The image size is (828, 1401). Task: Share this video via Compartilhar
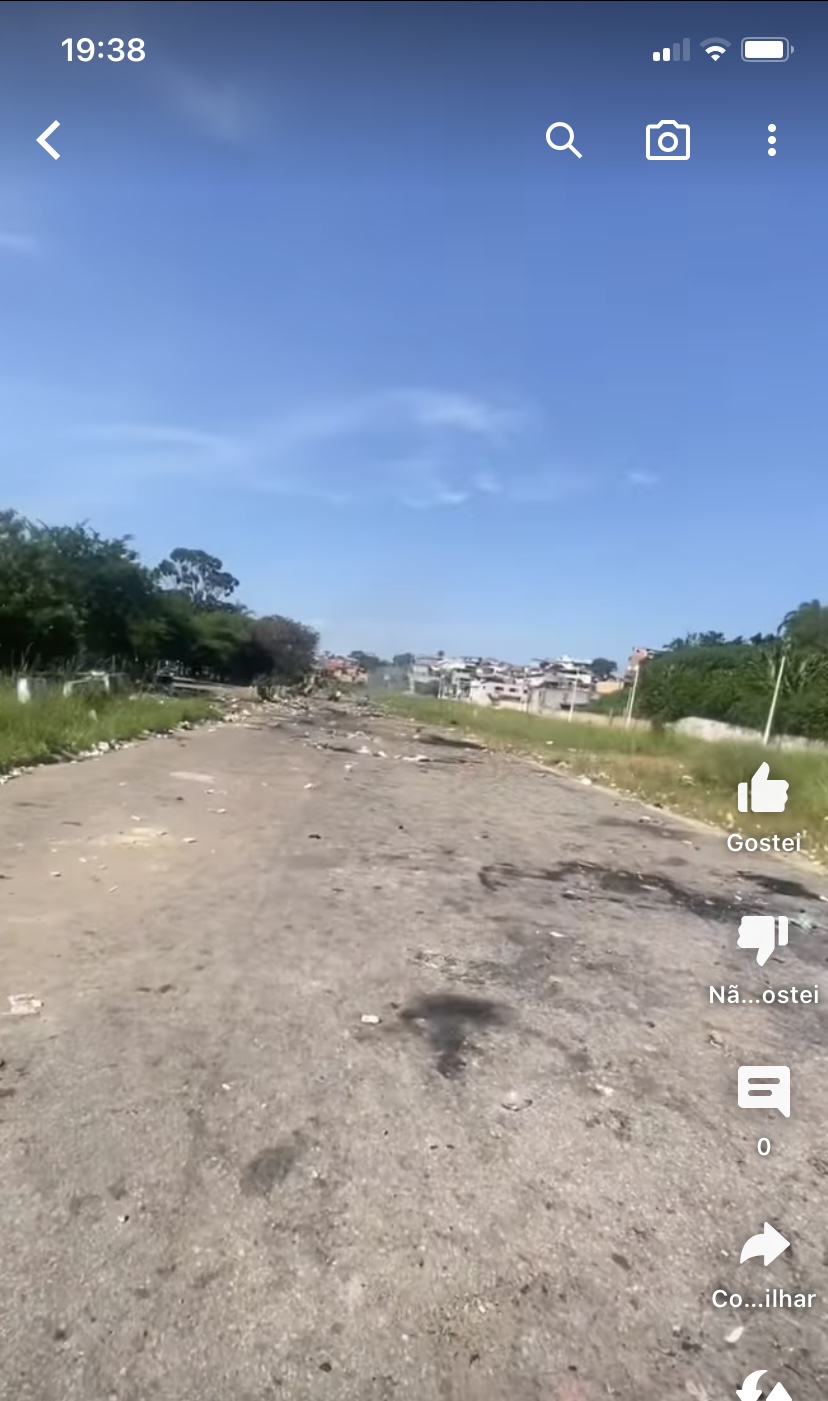coord(764,1245)
